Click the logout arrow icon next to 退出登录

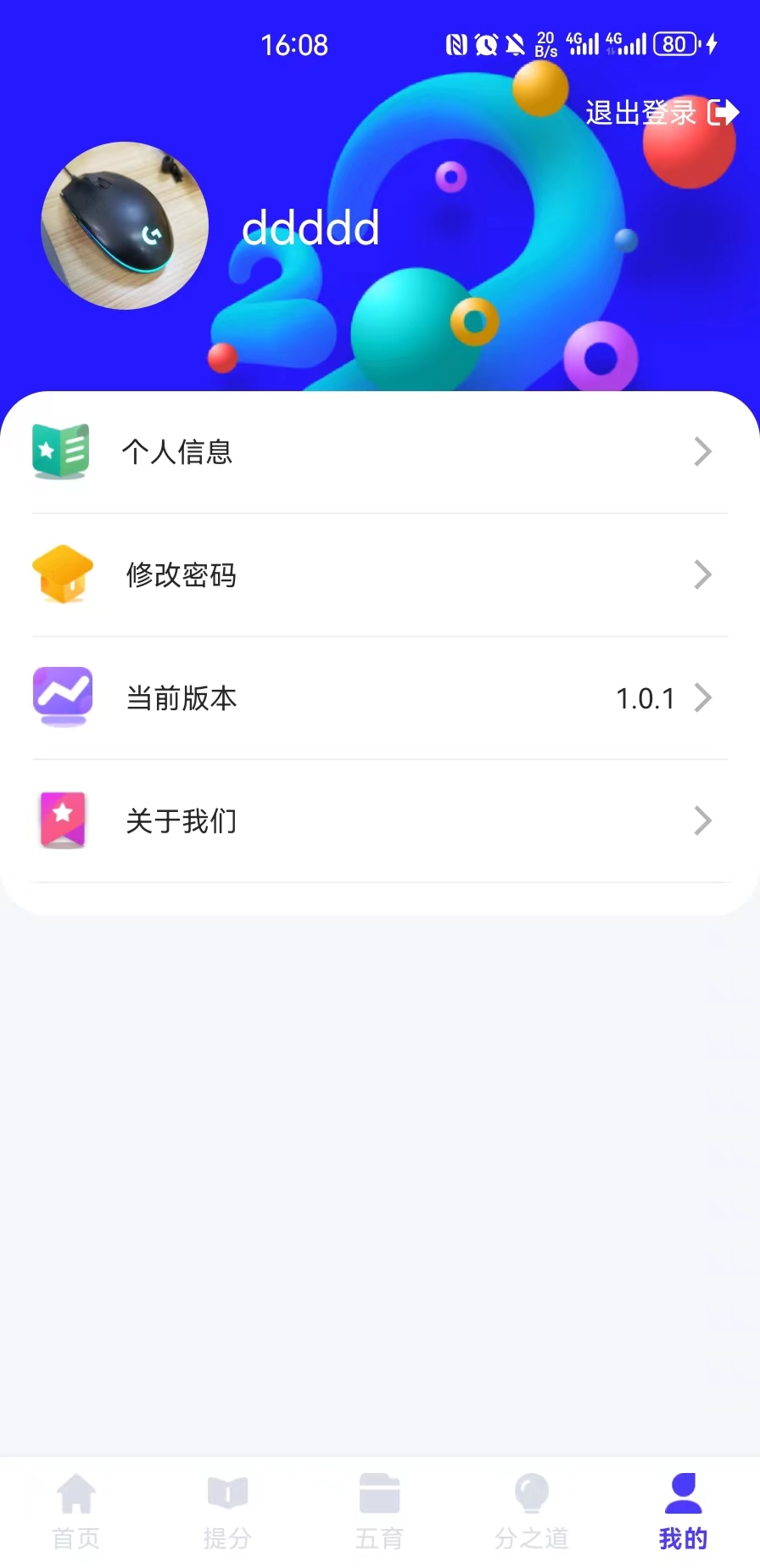coord(723,111)
